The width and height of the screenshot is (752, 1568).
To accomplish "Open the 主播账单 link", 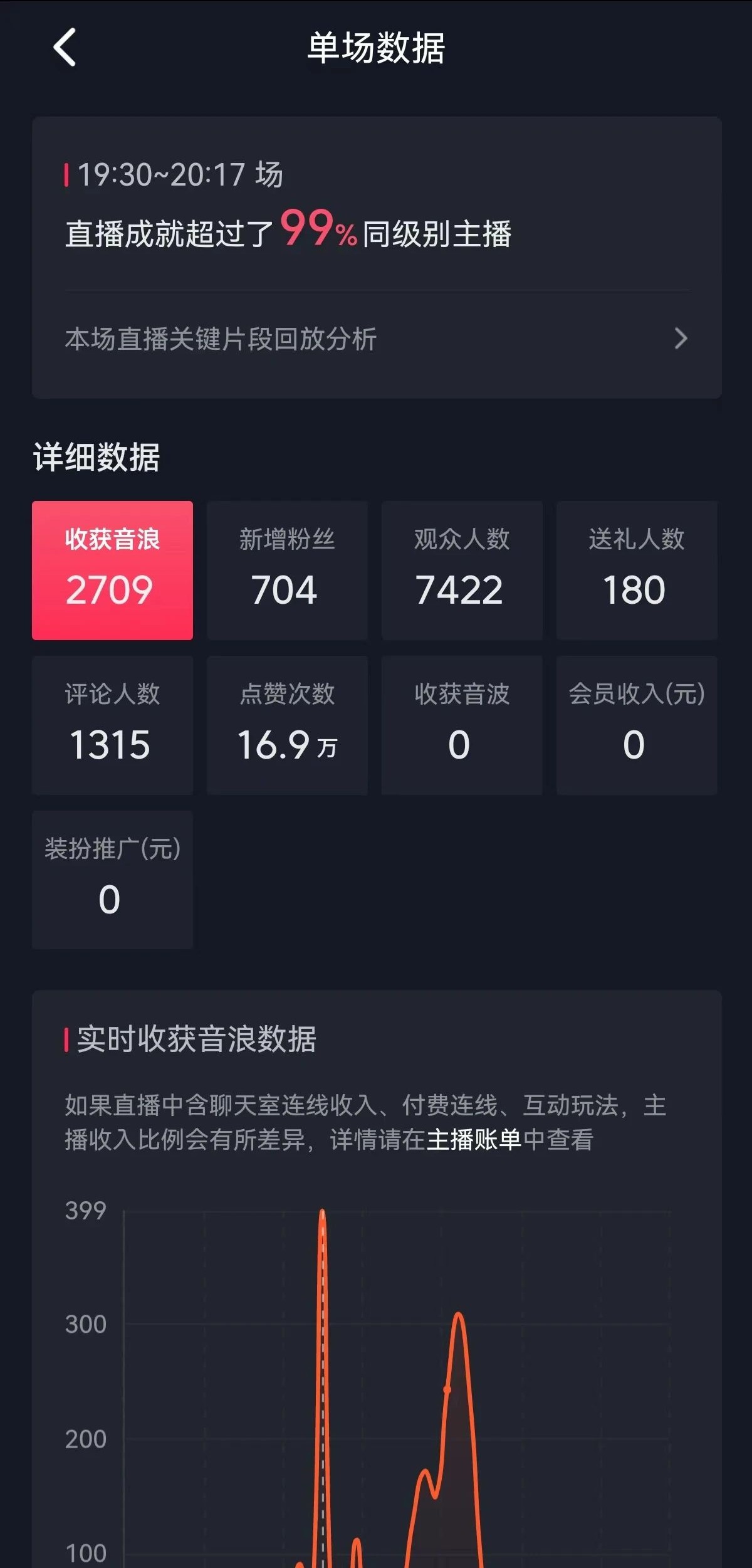I will [x=474, y=1140].
